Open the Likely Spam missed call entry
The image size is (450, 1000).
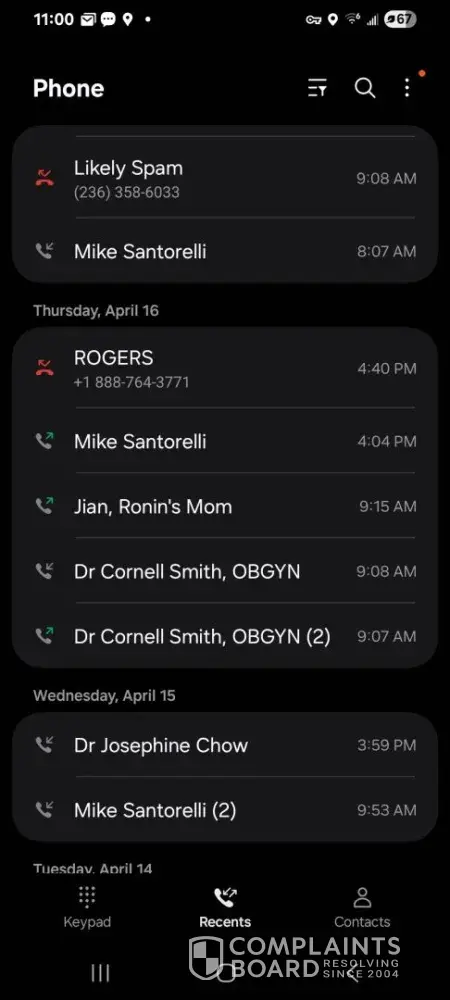pyautogui.click(x=225, y=178)
